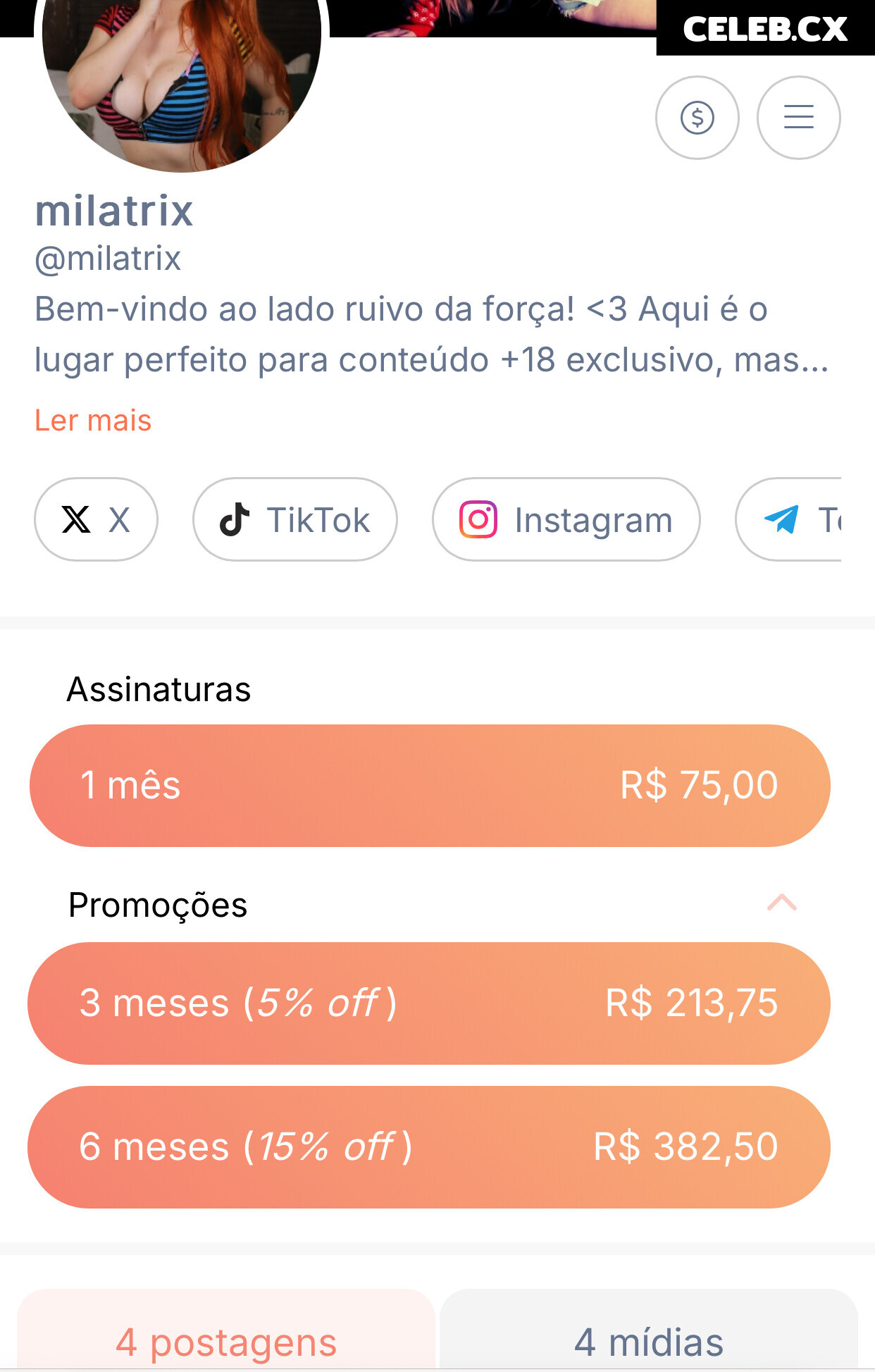Open the X social link

tap(96, 520)
